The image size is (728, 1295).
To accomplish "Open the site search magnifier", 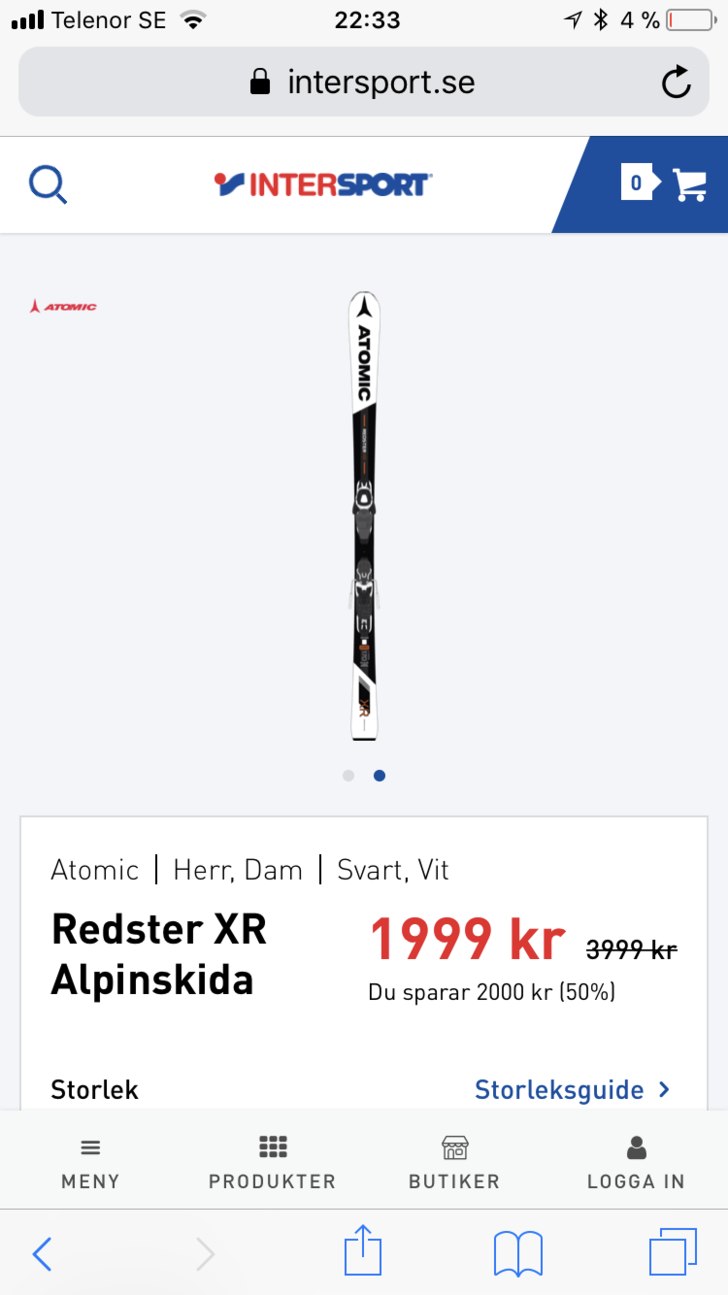I will coord(47,184).
